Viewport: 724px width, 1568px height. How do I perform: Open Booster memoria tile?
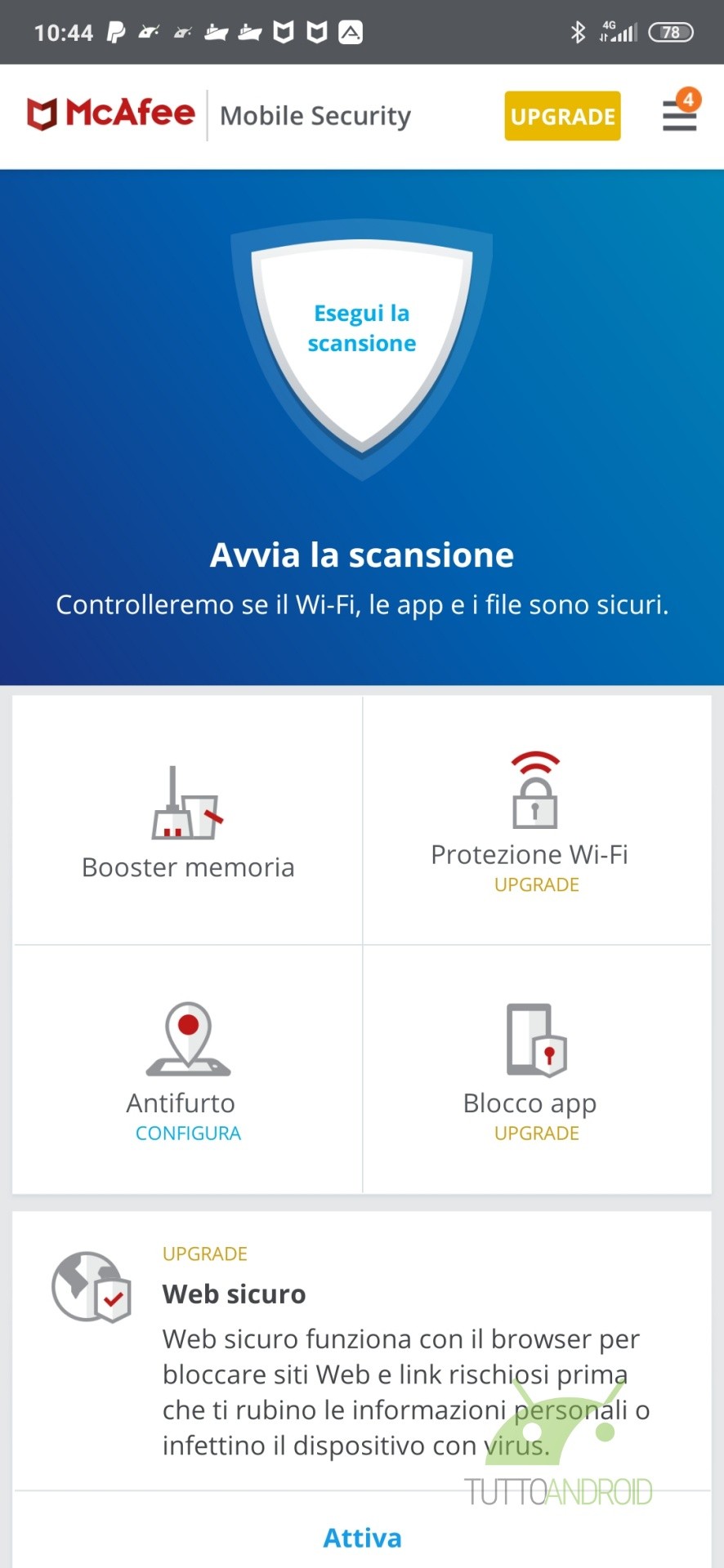[188, 820]
